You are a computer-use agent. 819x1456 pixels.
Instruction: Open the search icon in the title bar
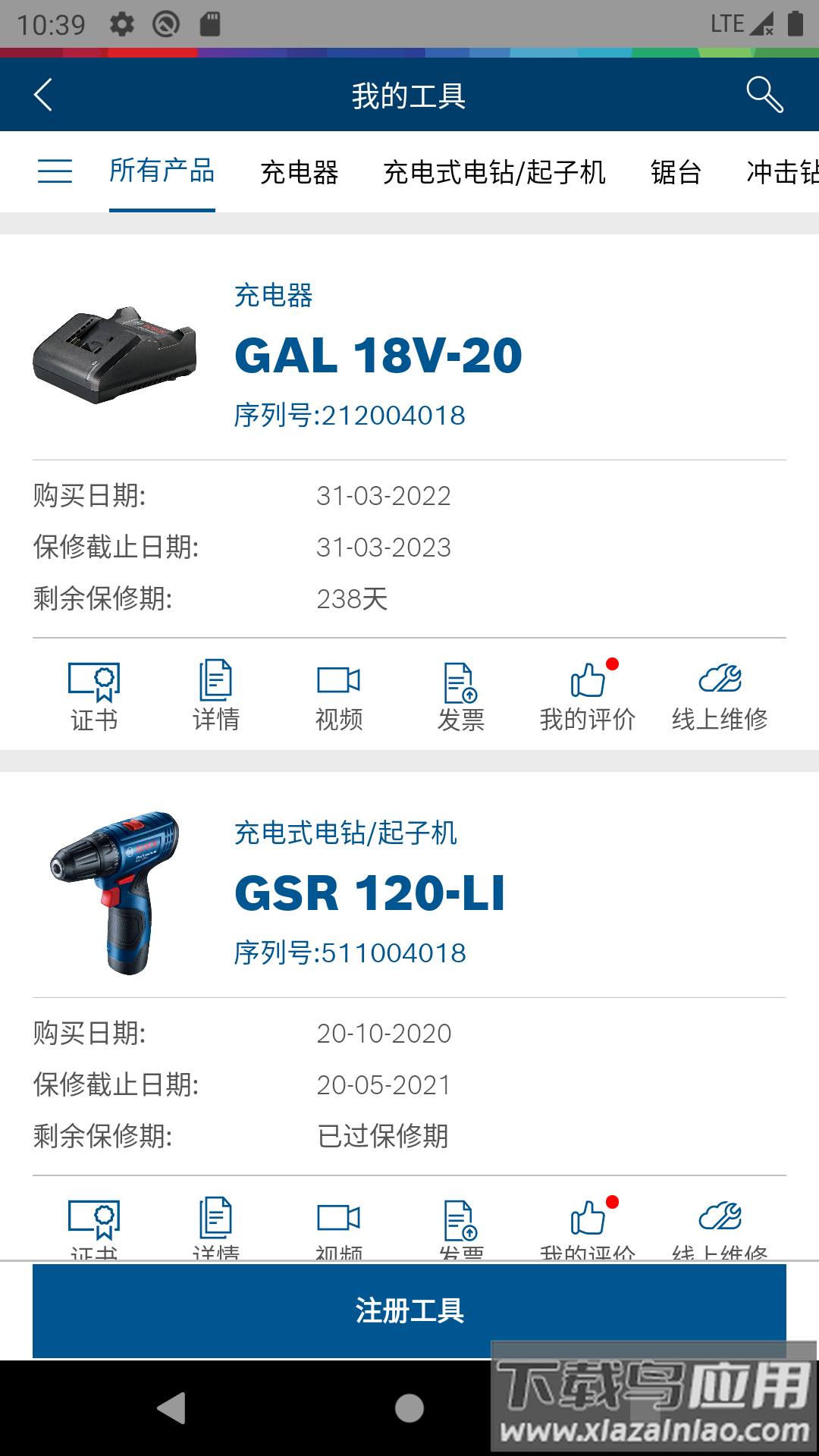[x=765, y=93]
